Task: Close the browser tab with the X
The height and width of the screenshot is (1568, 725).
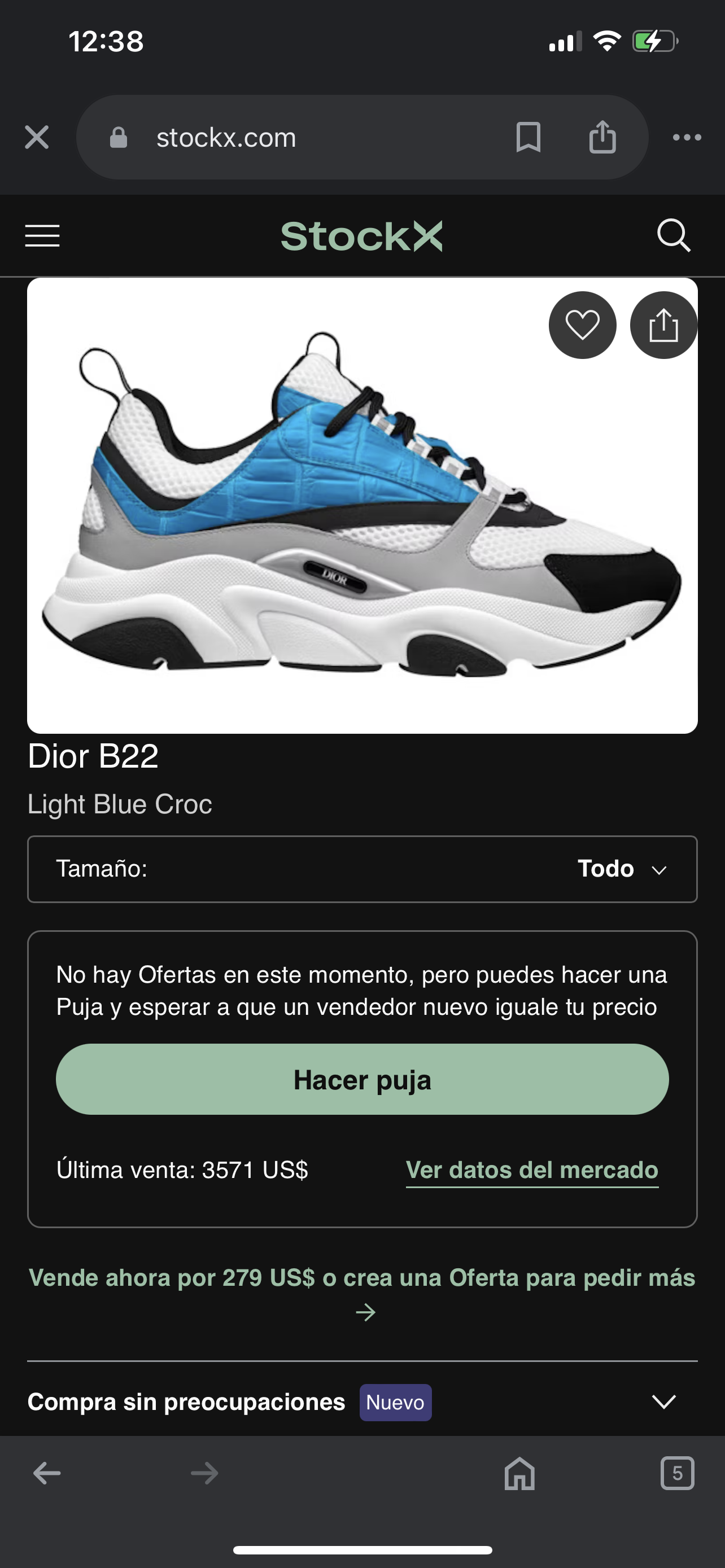Action: (37, 138)
